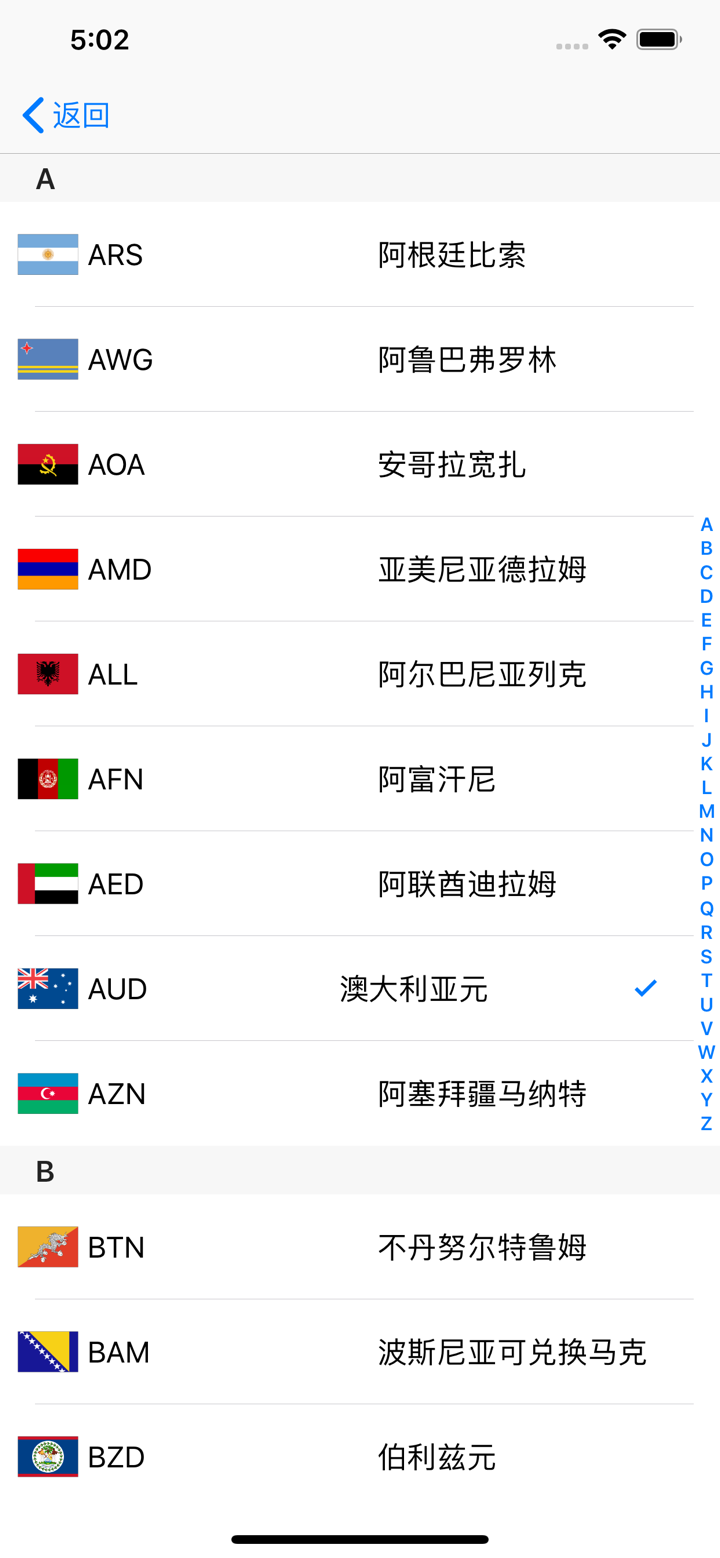The width and height of the screenshot is (720, 1558).
Task: Click the Argentina flag next to ARS
Action: pyautogui.click(x=47, y=255)
